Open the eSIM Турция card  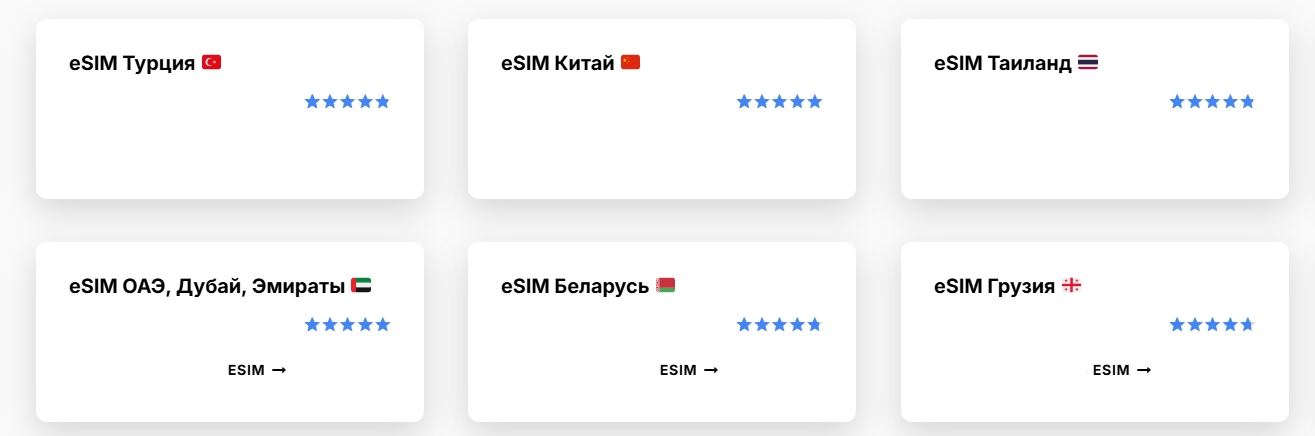(133, 63)
